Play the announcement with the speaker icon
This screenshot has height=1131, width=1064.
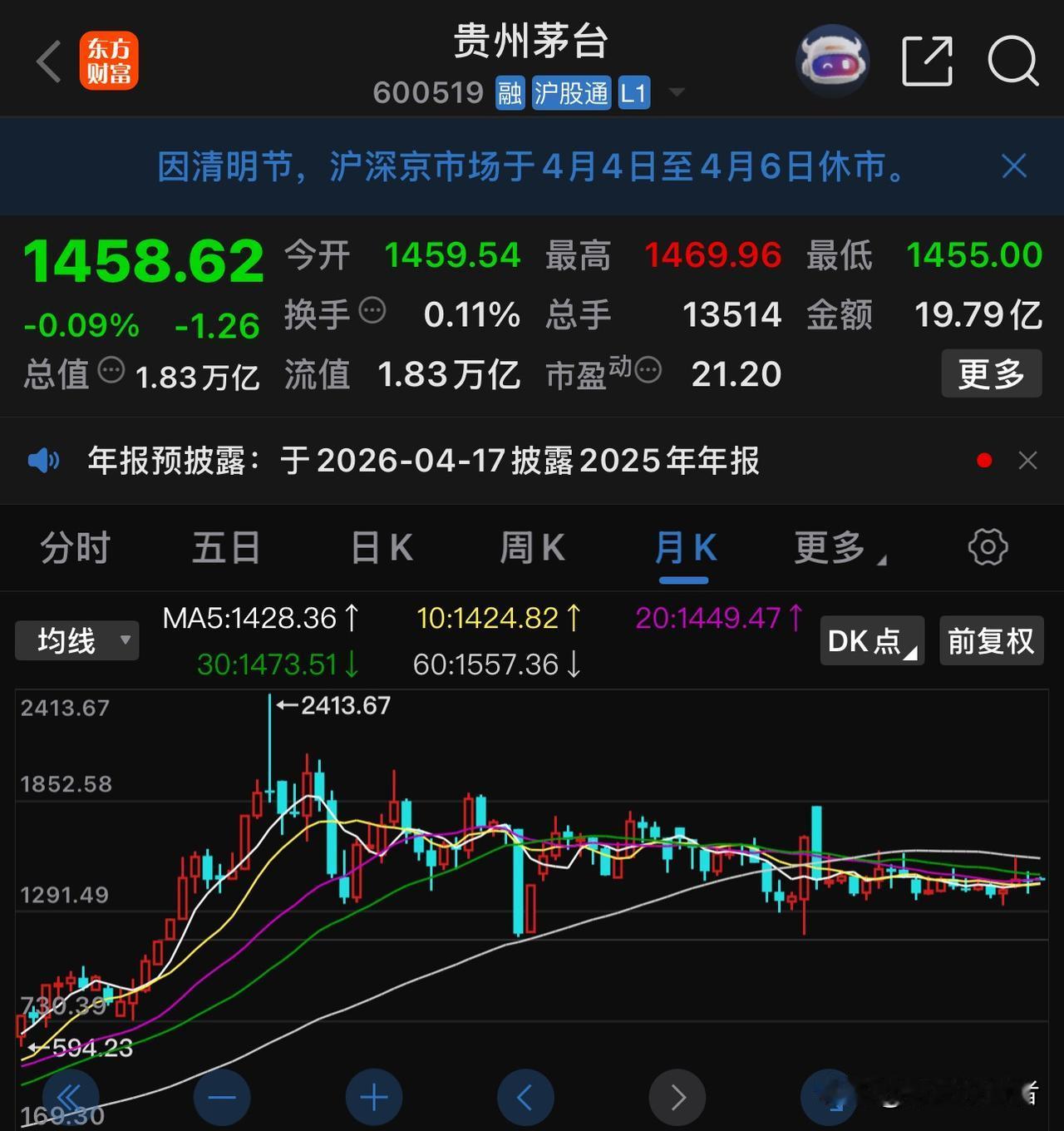(x=42, y=461)
